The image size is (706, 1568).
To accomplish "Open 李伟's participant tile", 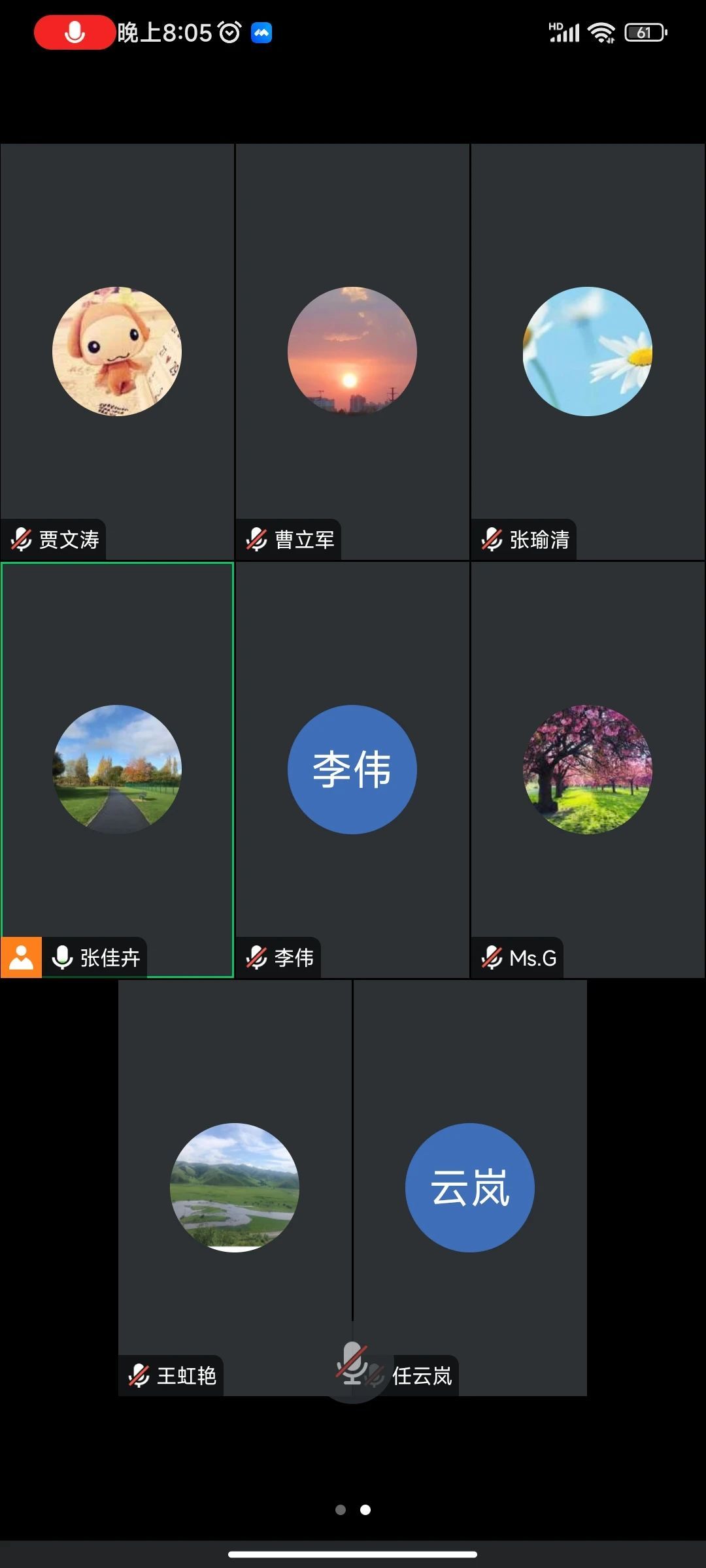I will (x=352, y=770).
